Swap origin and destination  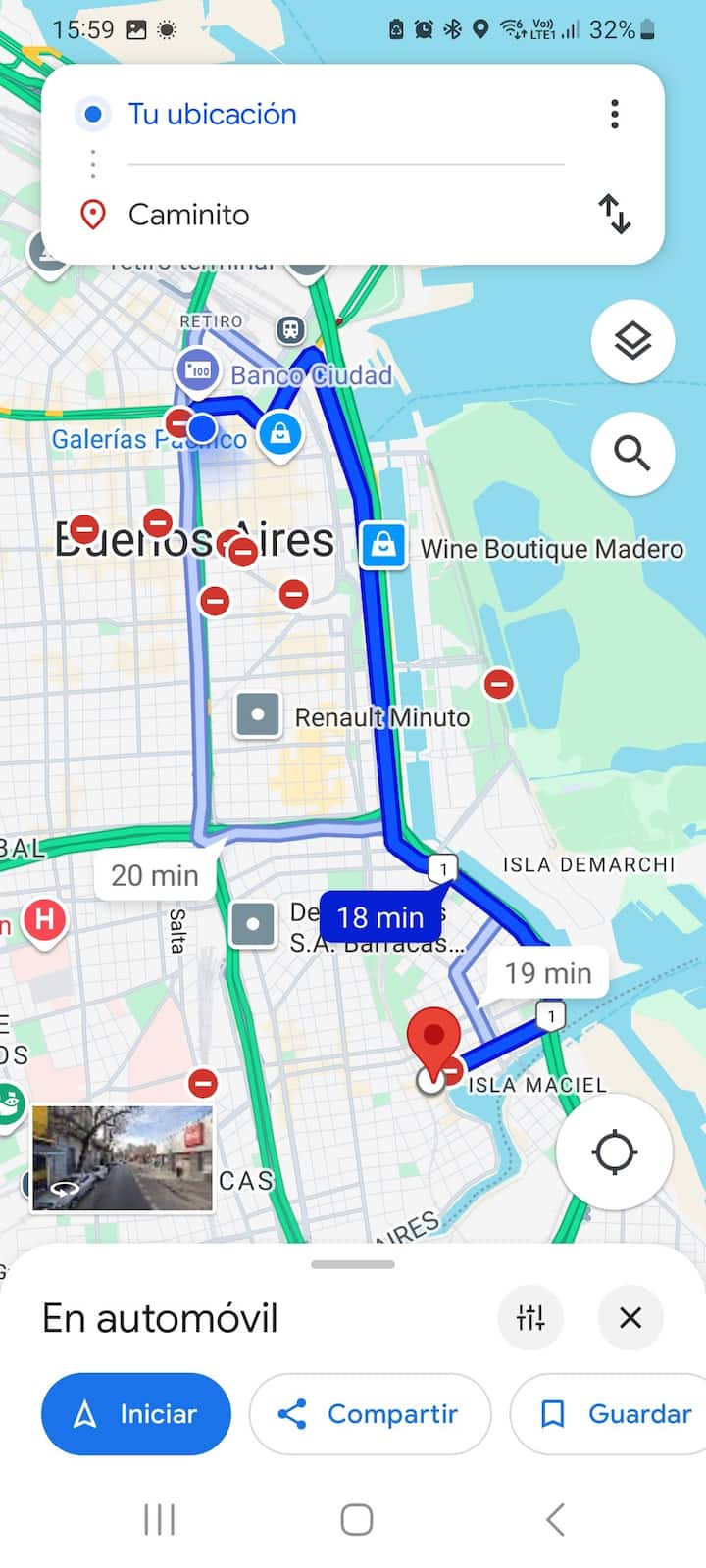[x=615, y=214]
